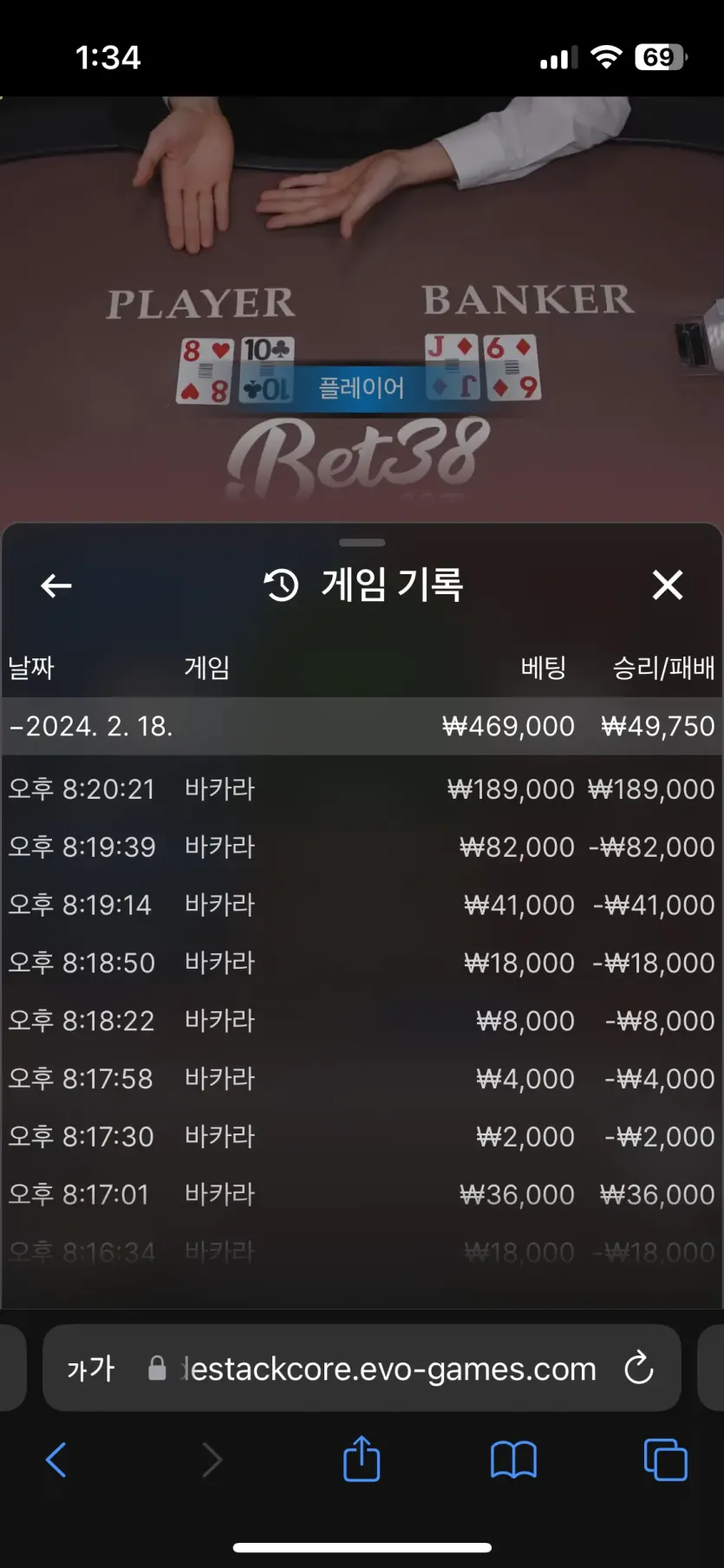Open Safari bookmarks
Image resolution: width=724 pixels, height=1568 pixels.
pyautogui.click(x=513, y=1460)
